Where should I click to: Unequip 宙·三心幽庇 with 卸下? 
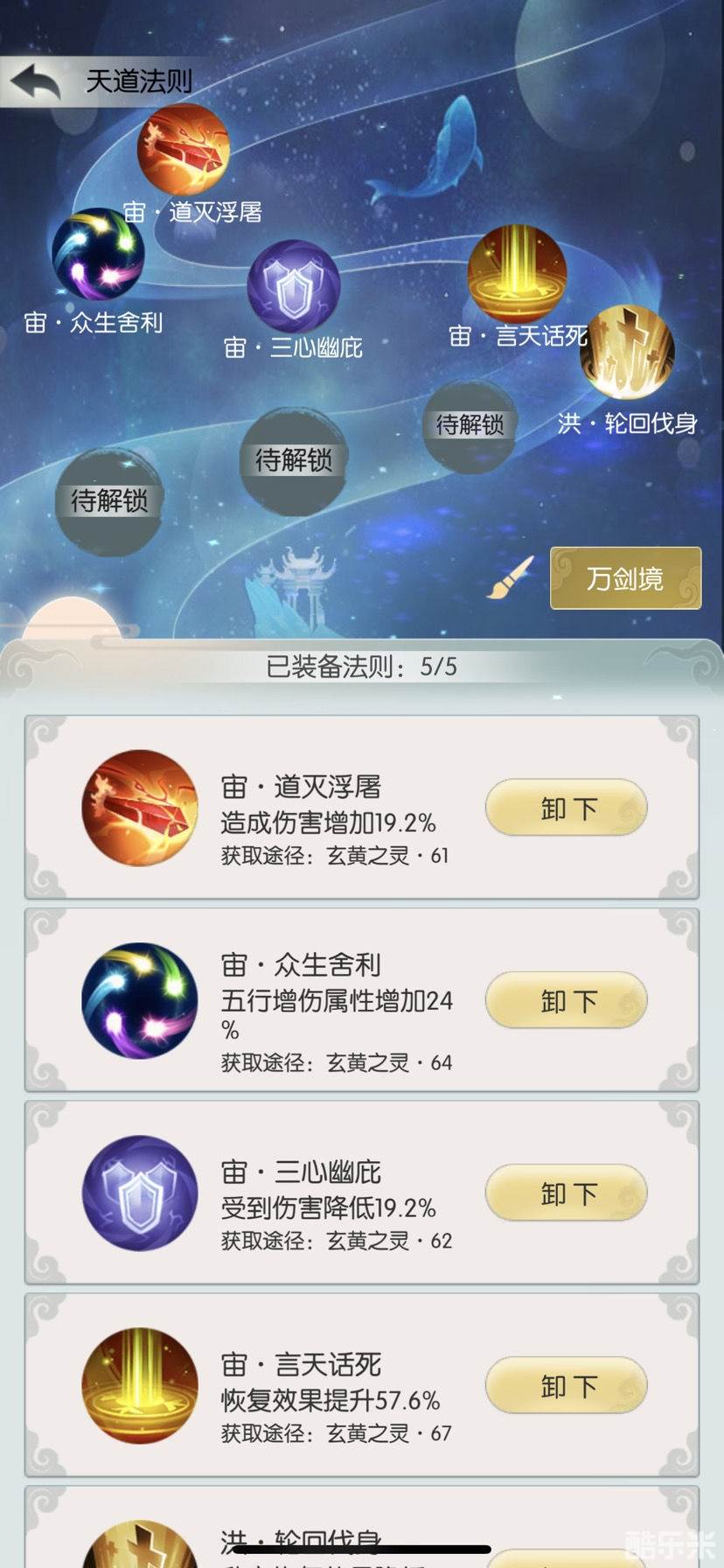click(x=566, y=1193)
